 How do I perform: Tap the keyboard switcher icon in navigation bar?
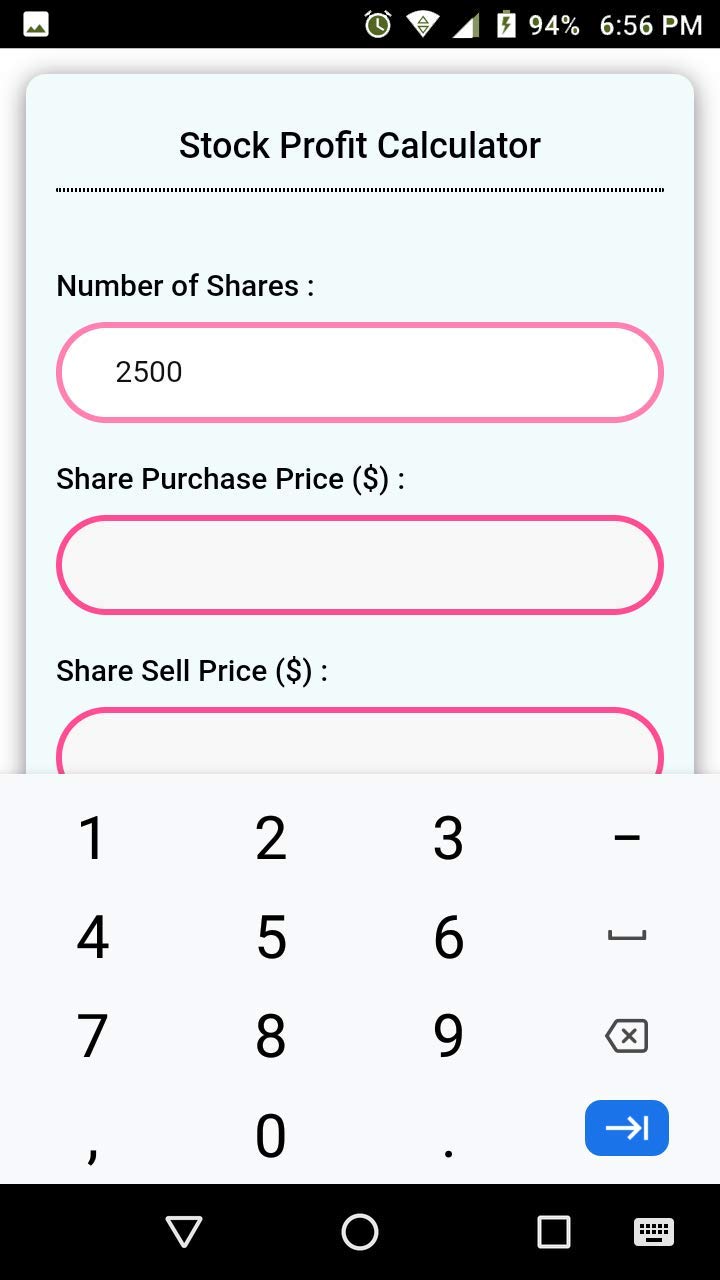click(654, 1232)
